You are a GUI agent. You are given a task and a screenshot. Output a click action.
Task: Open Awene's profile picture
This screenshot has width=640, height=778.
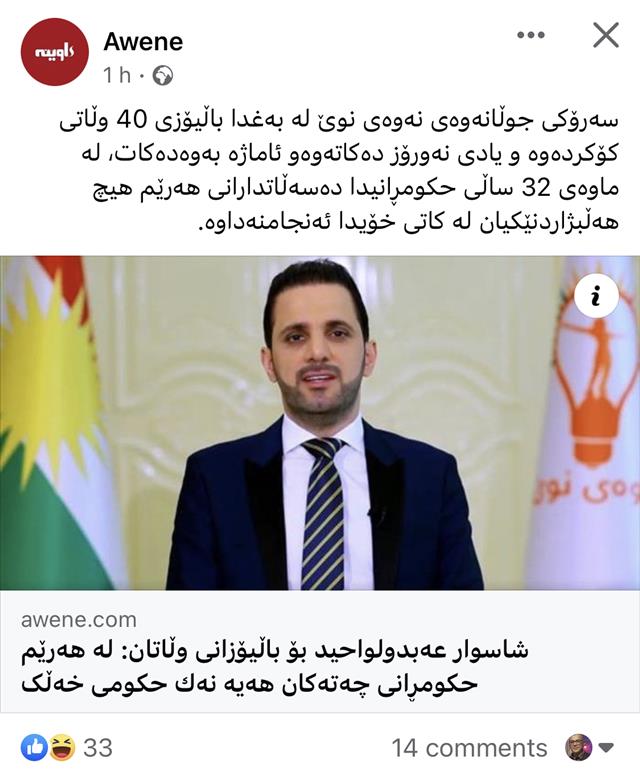tap(51, 51)
